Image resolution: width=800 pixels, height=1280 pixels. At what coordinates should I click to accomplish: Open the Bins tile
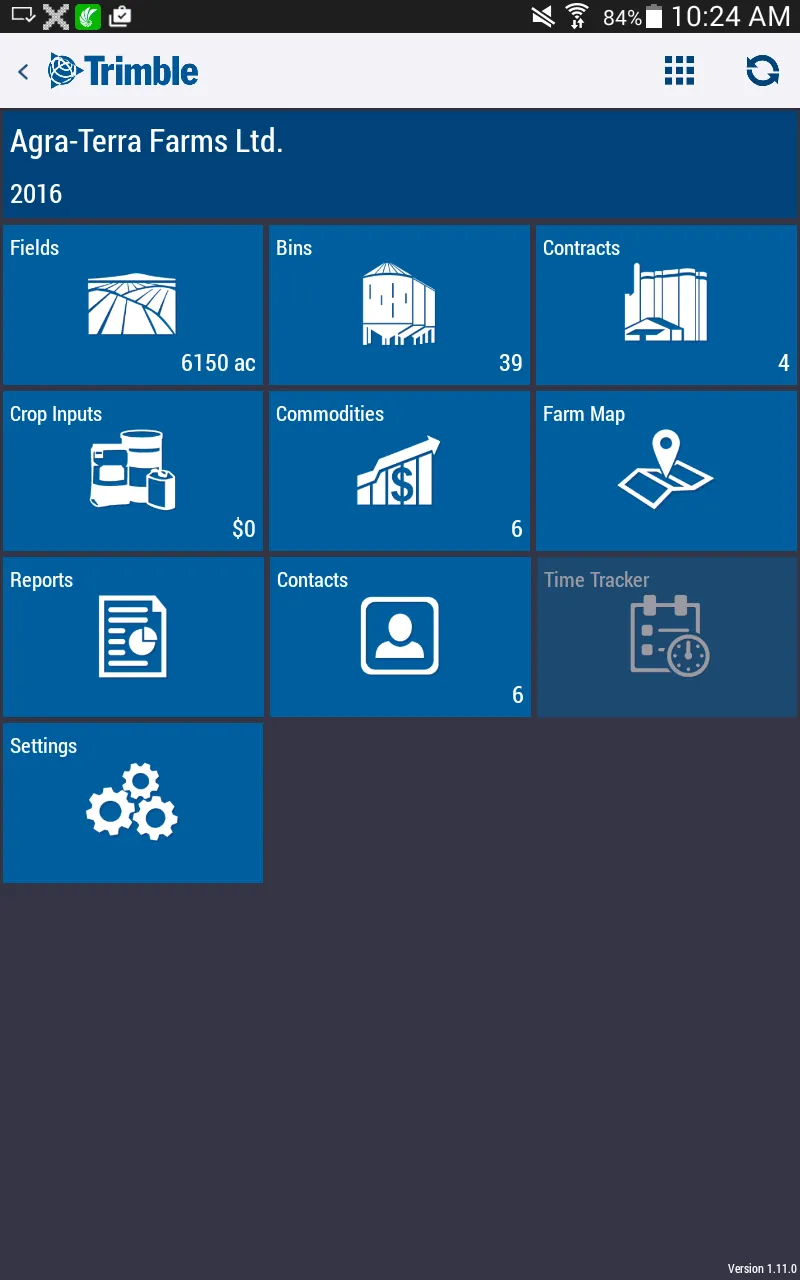click(x=399, y=305)
